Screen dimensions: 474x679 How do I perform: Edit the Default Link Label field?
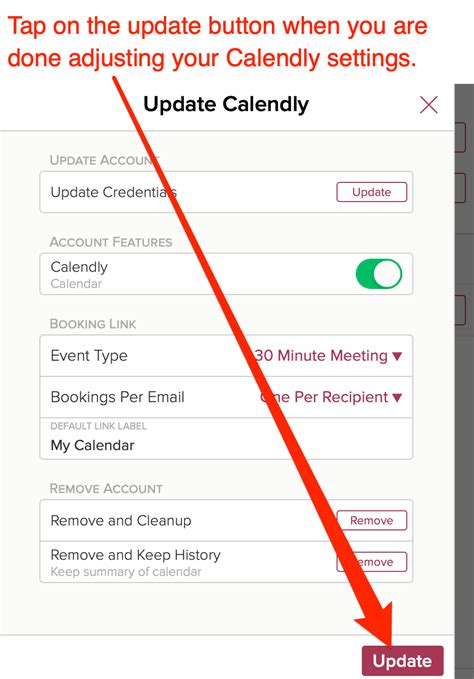(226, 439)
